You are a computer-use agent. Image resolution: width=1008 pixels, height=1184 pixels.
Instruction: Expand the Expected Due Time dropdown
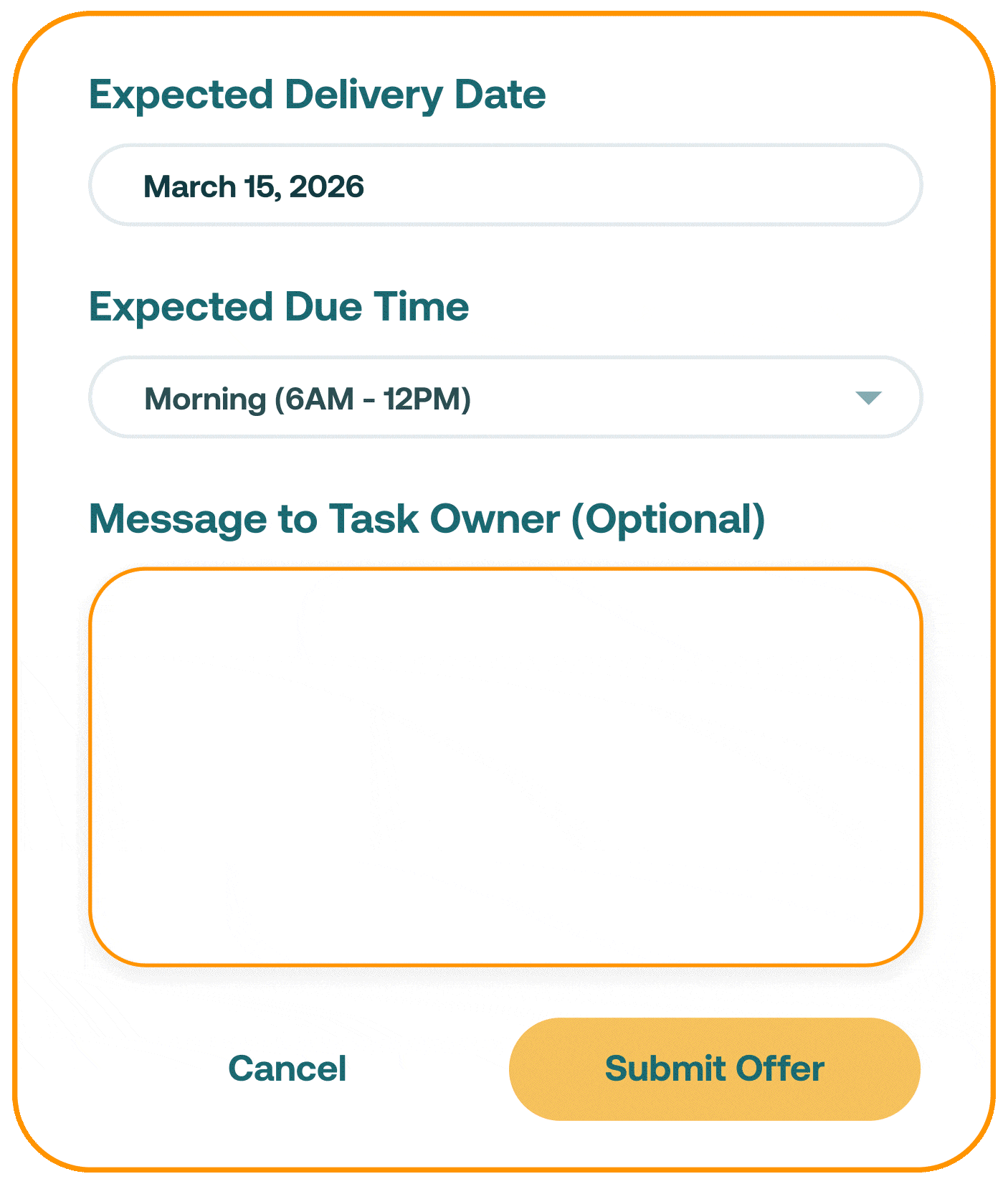coord(505,398)
